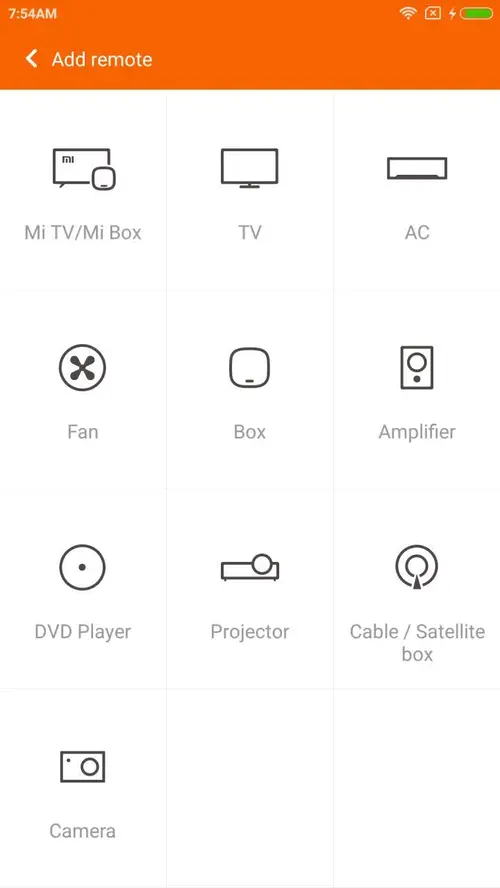Pick the Fan device option
500x888 pixels.
tap(83, 390)
